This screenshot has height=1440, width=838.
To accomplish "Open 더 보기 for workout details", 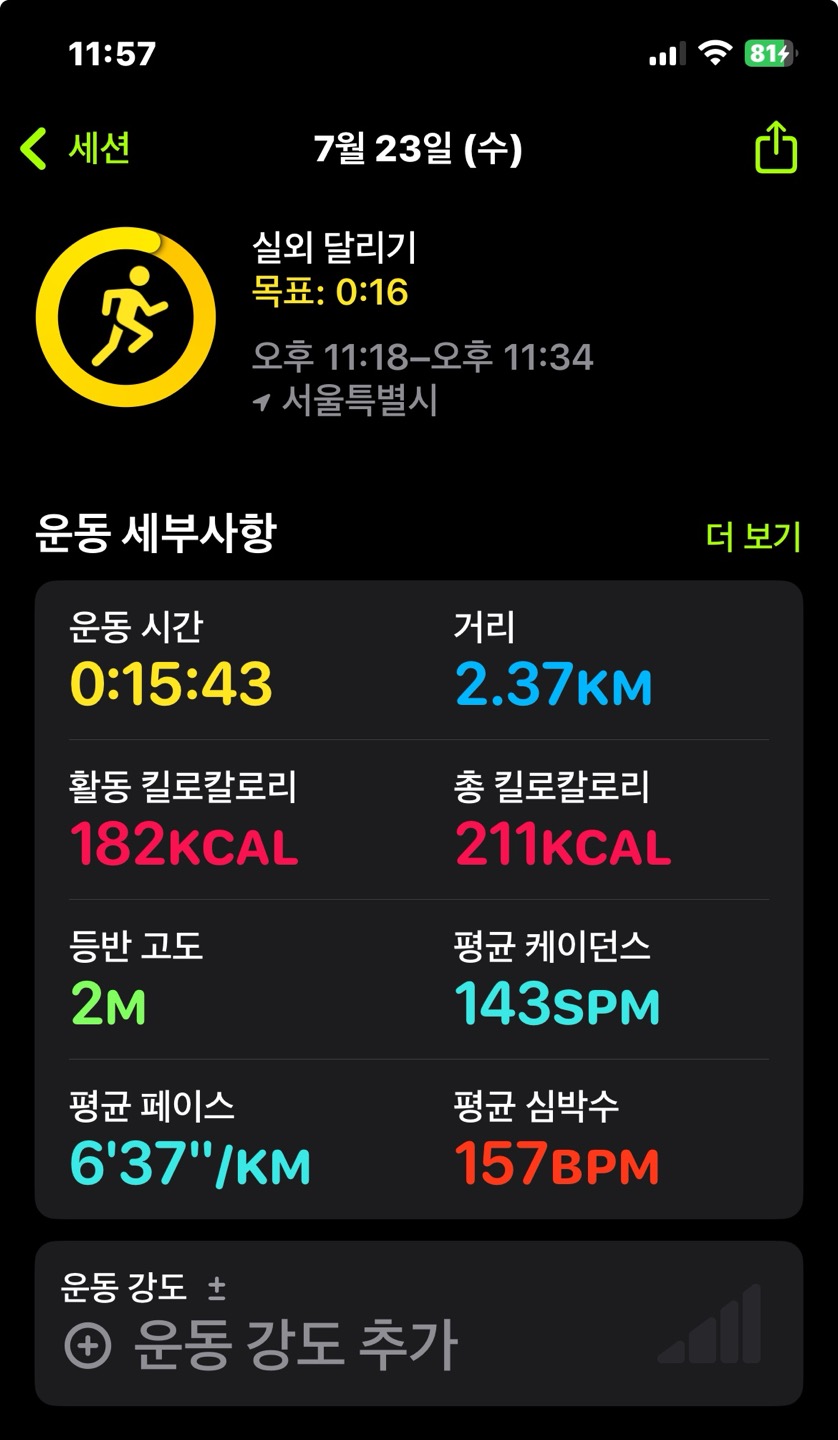I will [753, 537].
